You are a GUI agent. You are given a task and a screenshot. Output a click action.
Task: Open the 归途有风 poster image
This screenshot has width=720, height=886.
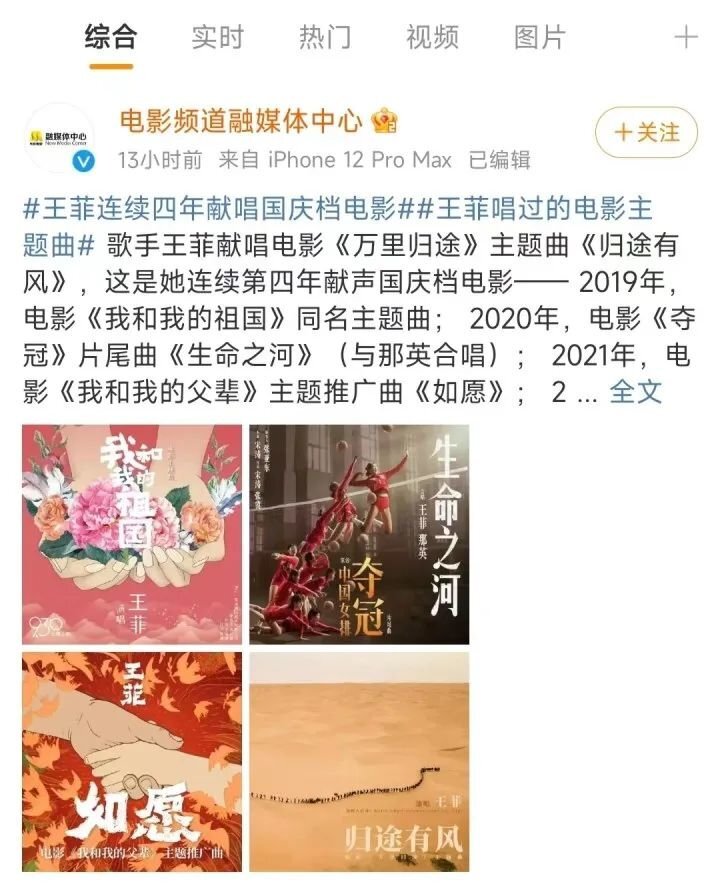coord(359,762)
